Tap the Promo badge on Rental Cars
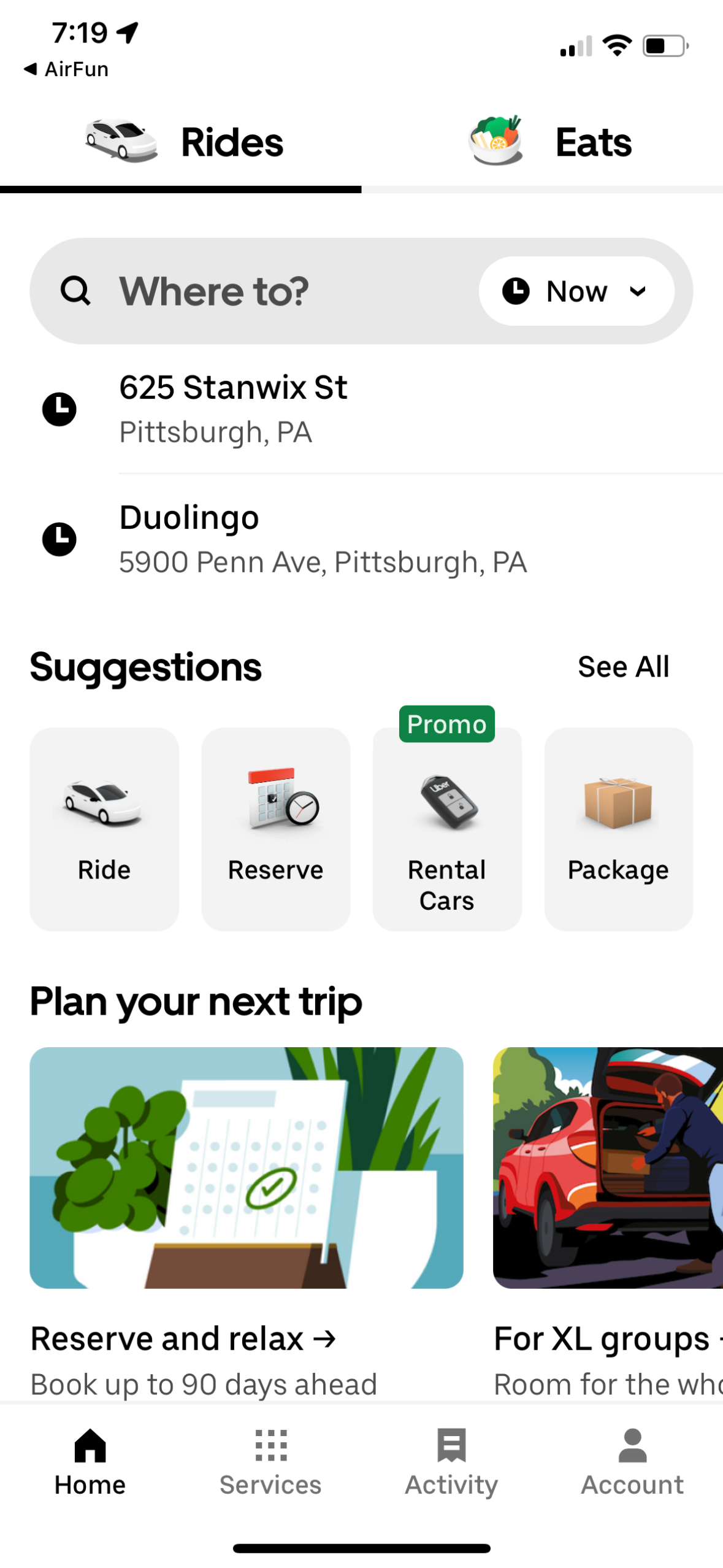Viewport: 723px width, 1568px height. tap(446, 724)
